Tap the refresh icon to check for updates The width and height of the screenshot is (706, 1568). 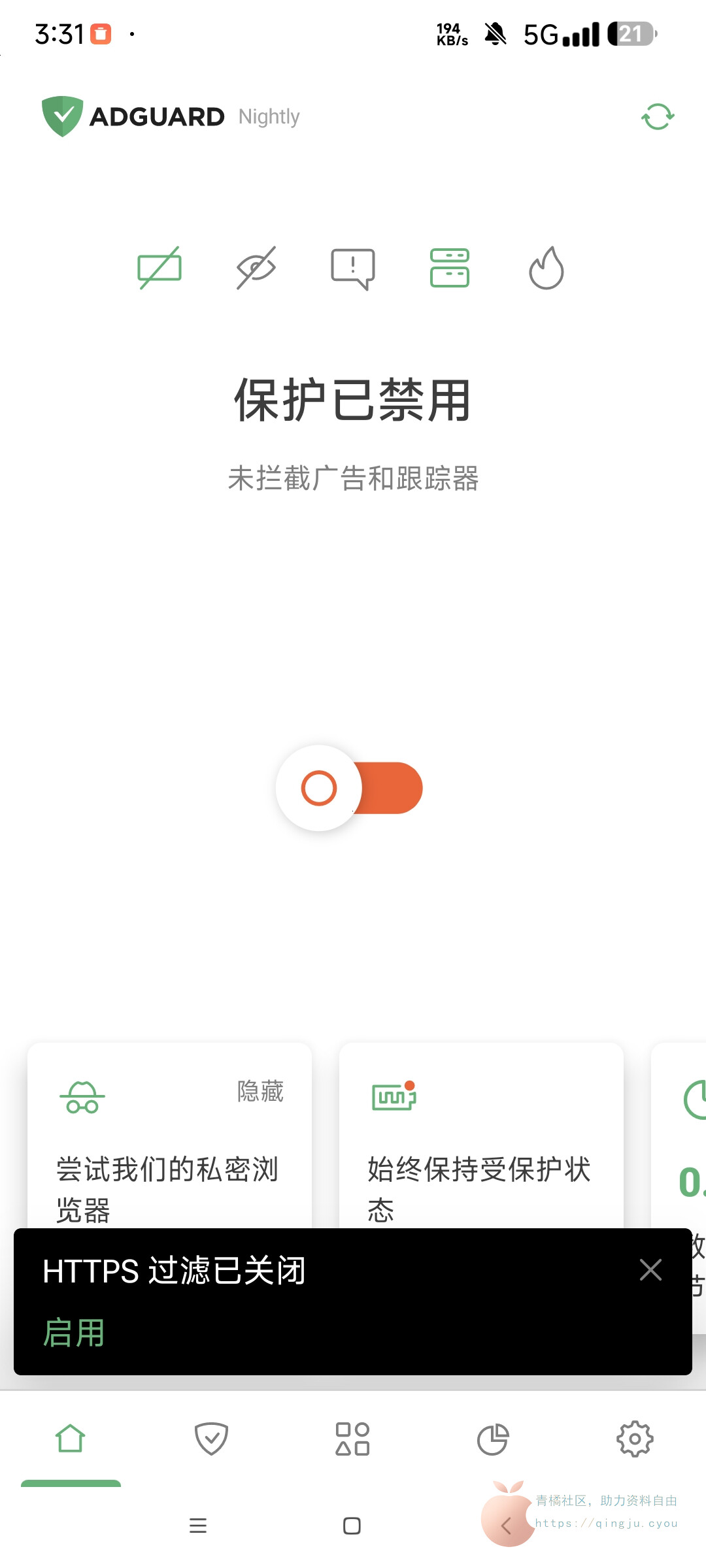point(658,117)
